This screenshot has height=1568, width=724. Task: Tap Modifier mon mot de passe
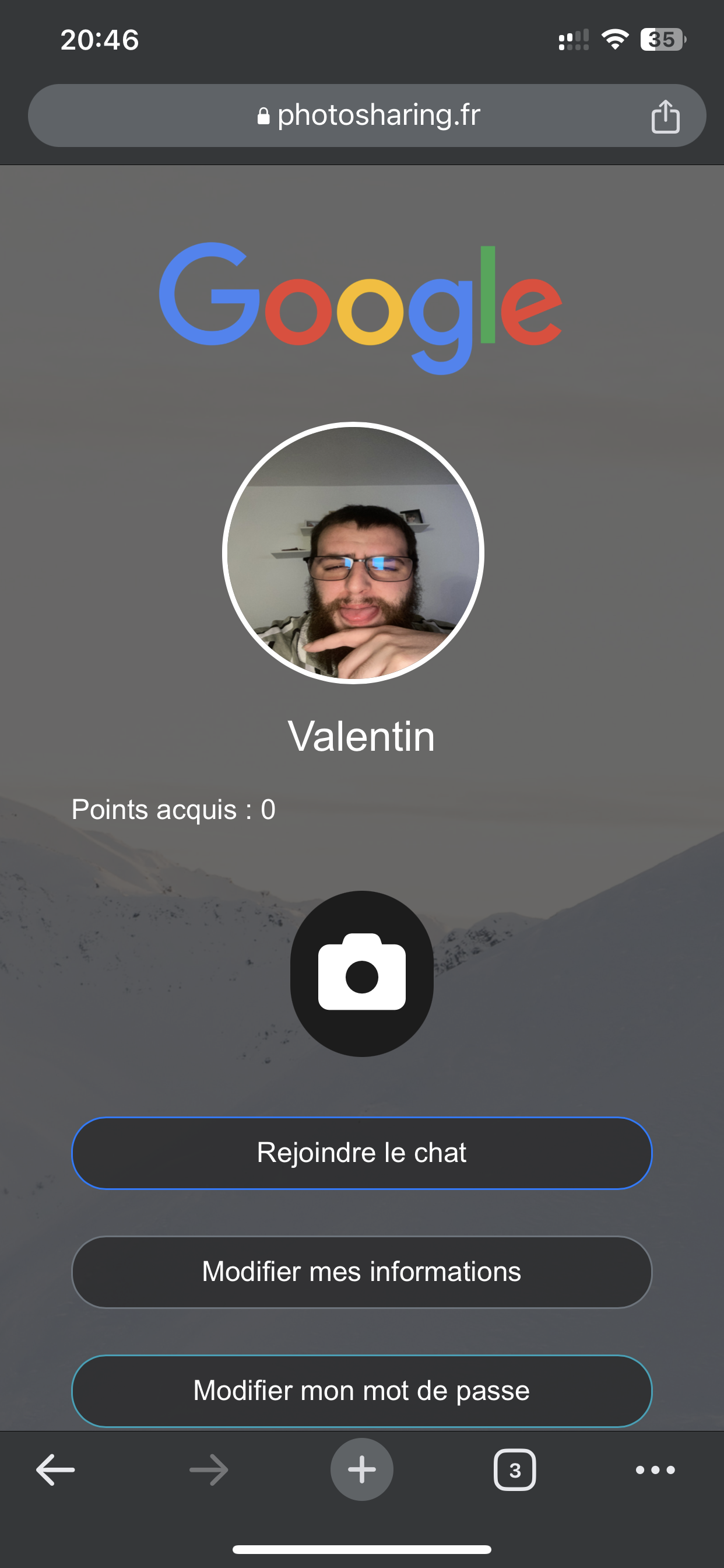[361, 1390]
